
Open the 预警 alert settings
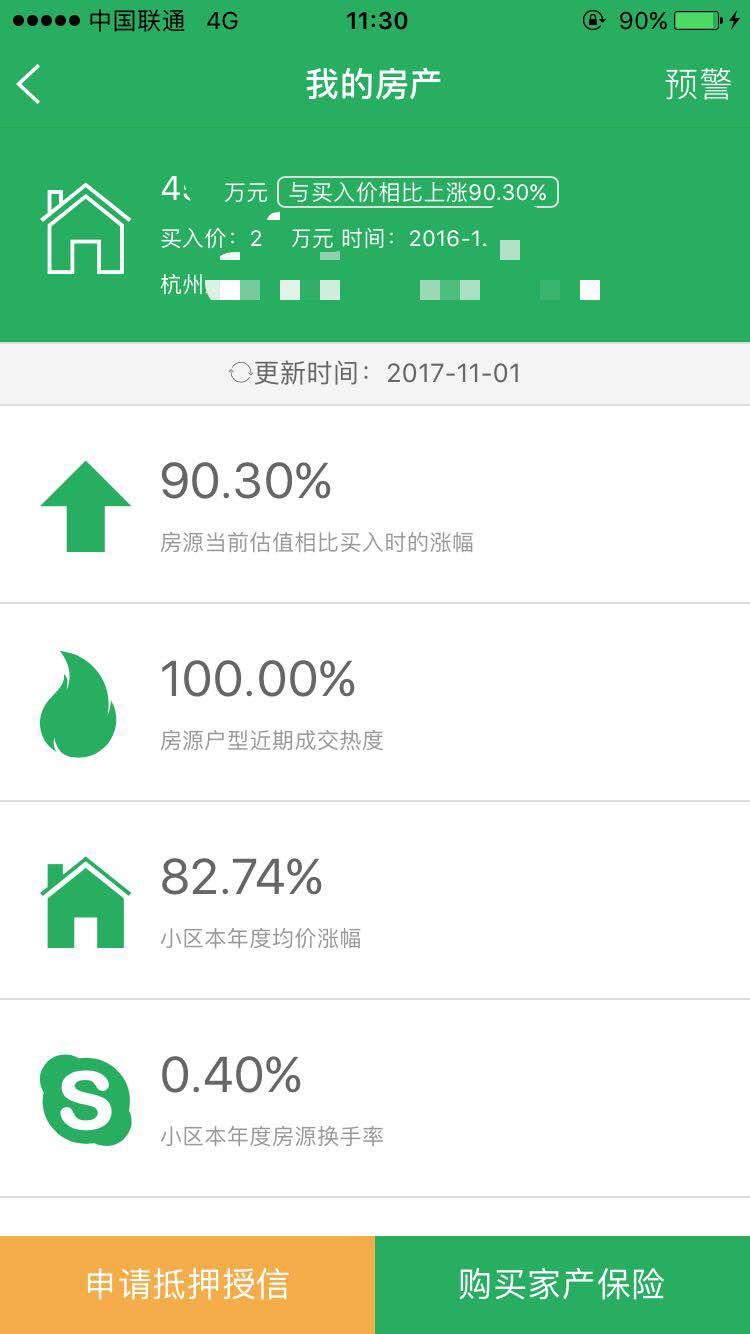698,84
